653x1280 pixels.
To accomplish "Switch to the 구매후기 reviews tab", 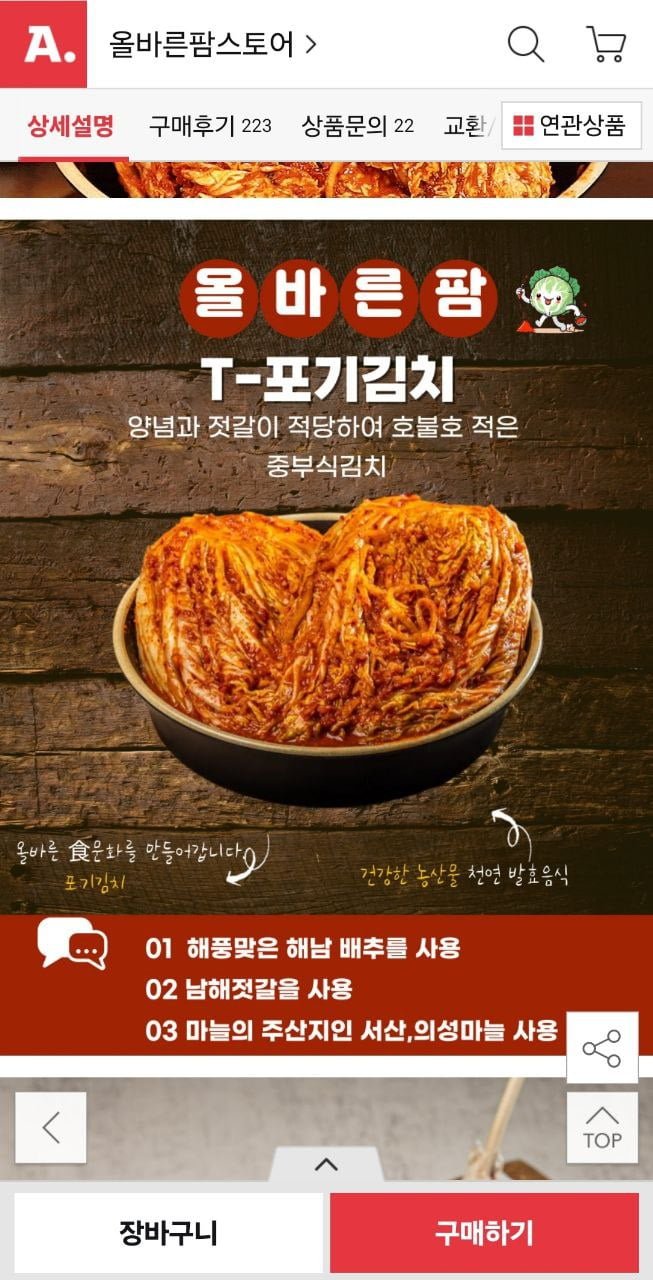I will 210,125.
